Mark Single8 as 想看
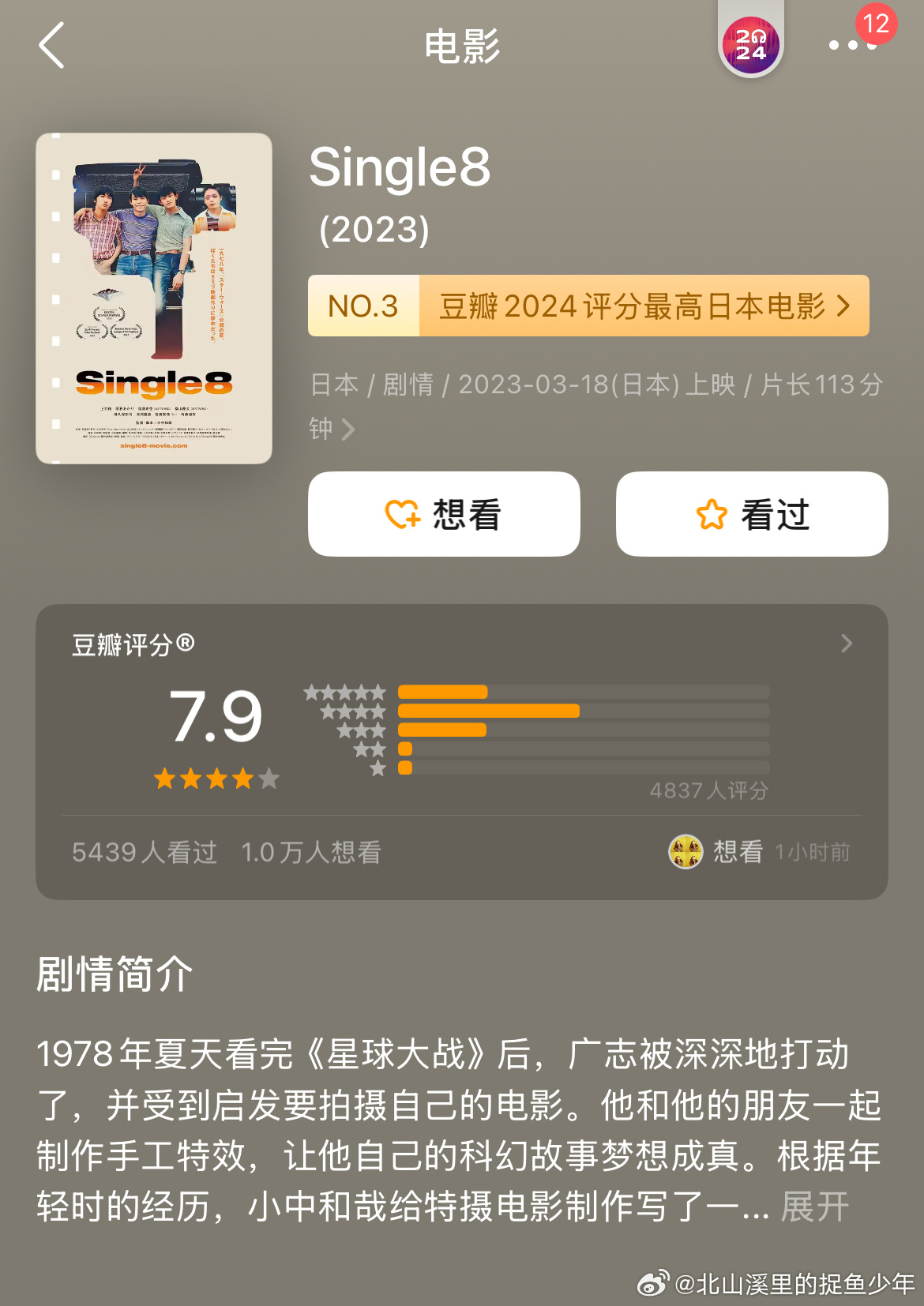Screen dimensions: 924x1306 tap(444, 514)
